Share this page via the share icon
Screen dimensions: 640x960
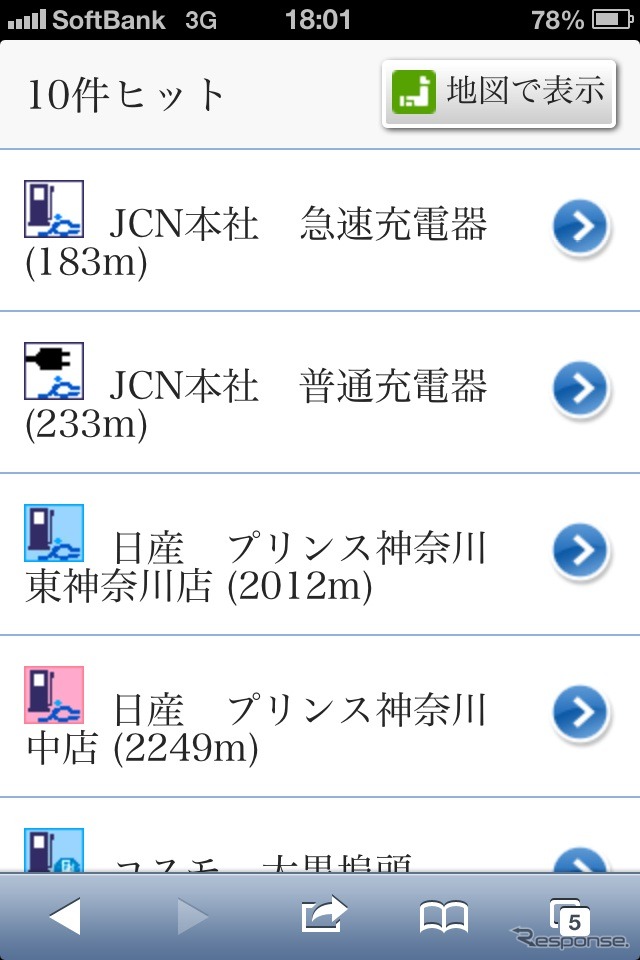pos(324,915)
